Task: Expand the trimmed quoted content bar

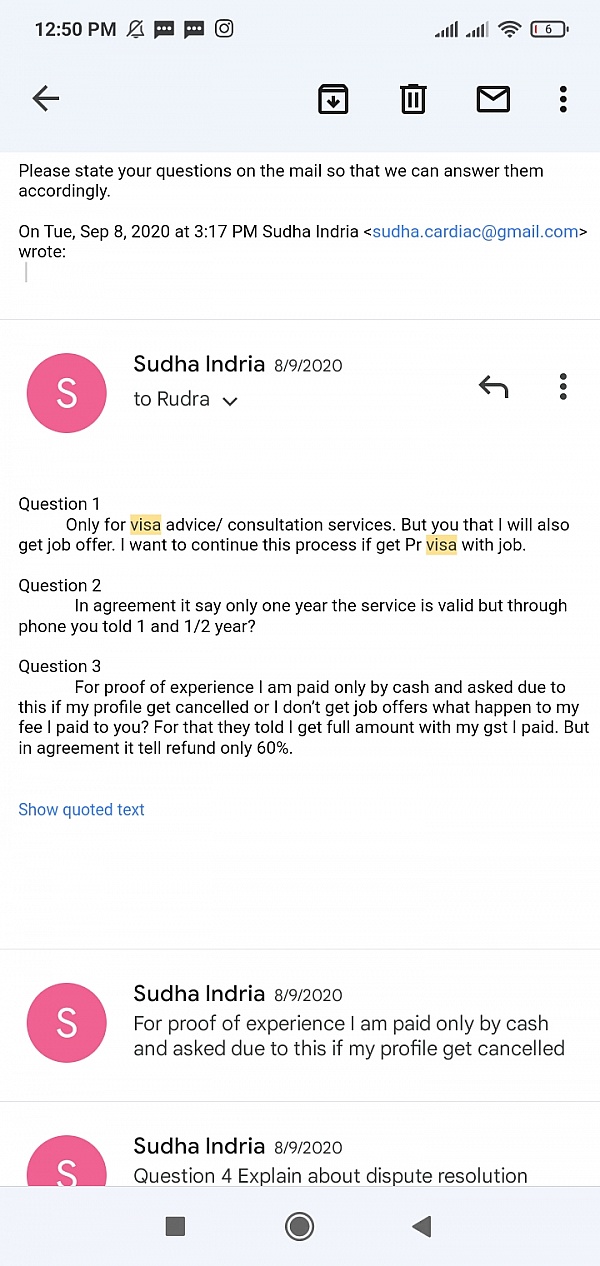Action: tap(26, 272)
